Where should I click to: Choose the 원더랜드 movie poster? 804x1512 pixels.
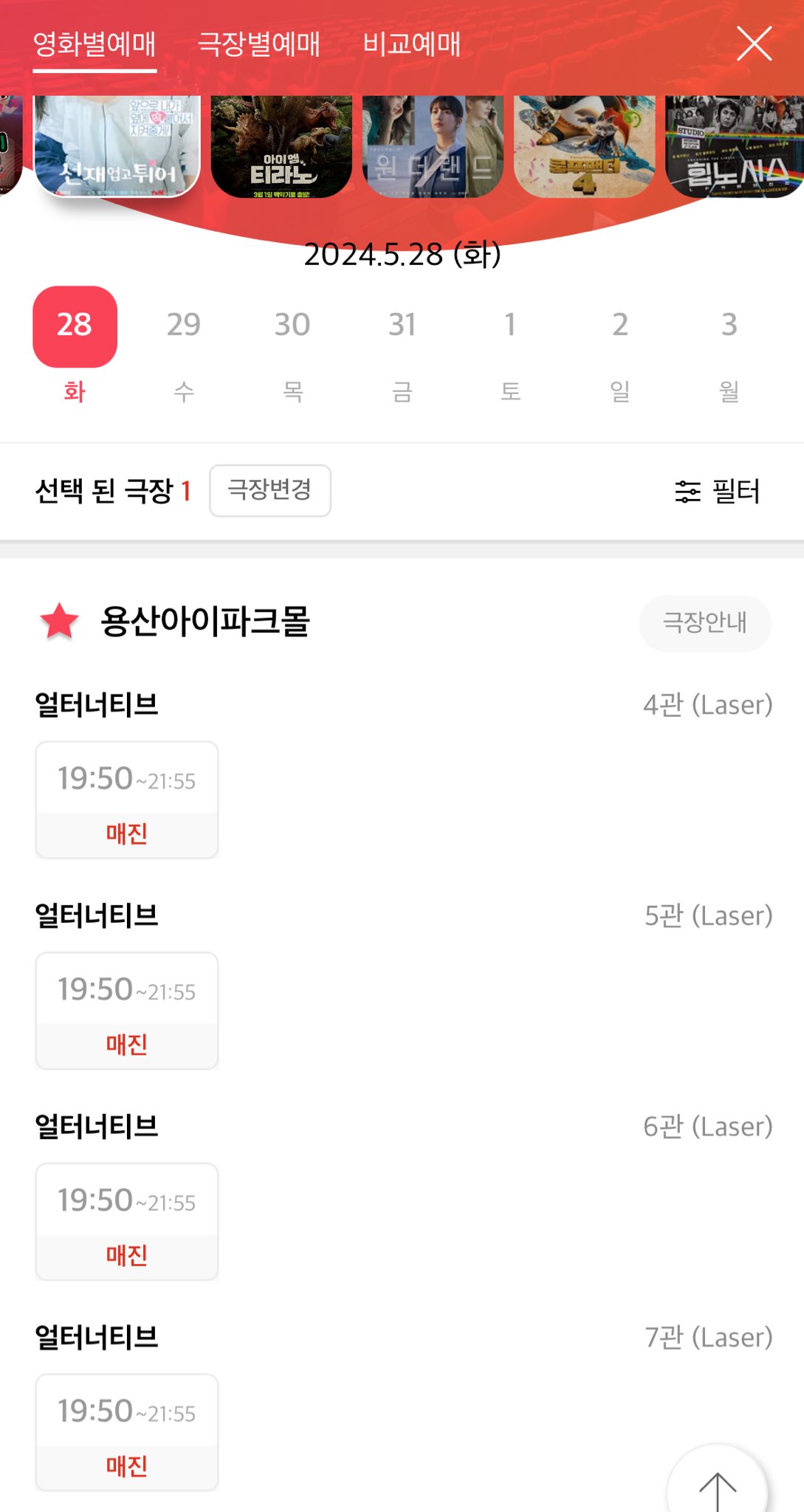433,148
